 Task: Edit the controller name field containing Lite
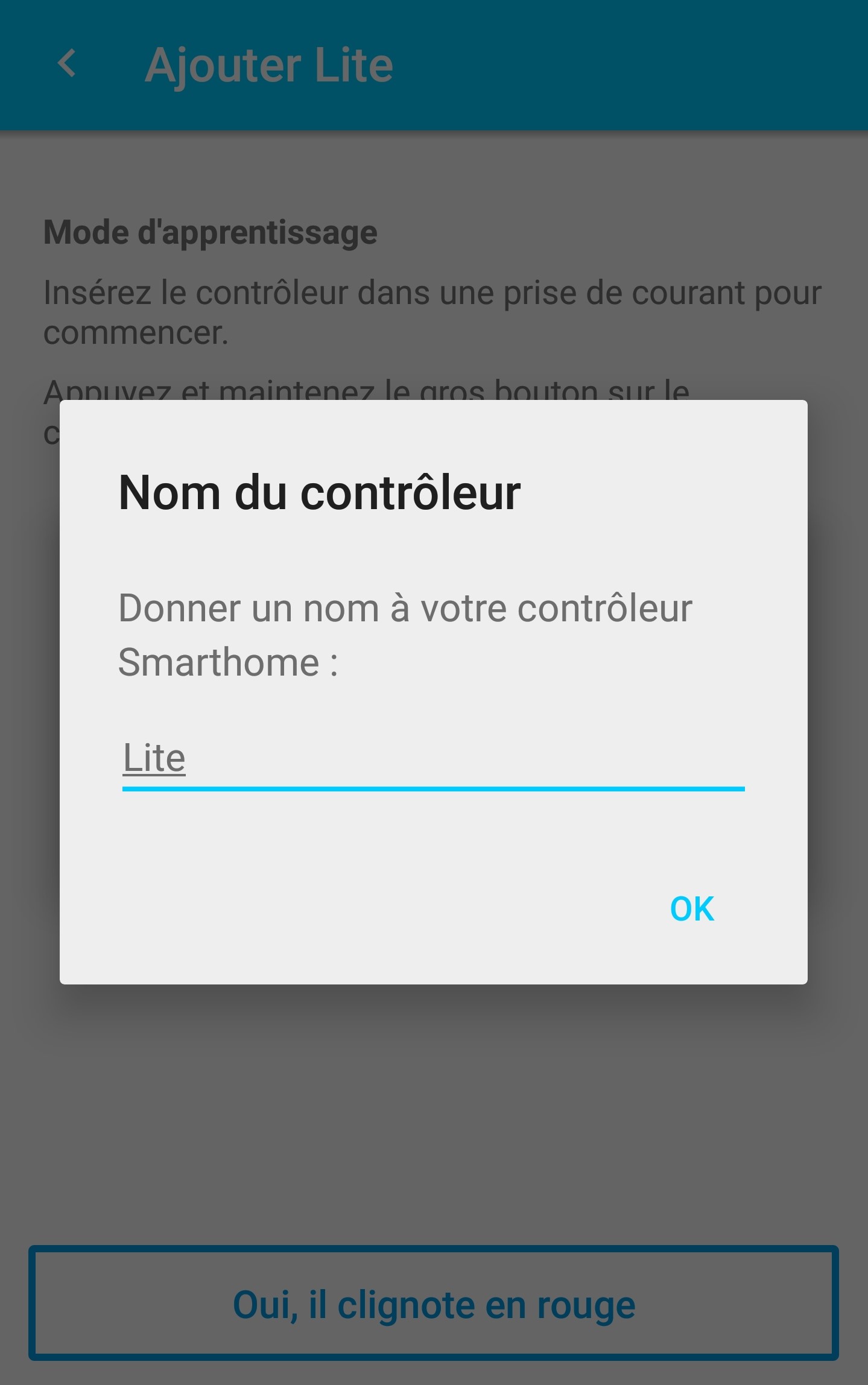(x=432, y=759)
